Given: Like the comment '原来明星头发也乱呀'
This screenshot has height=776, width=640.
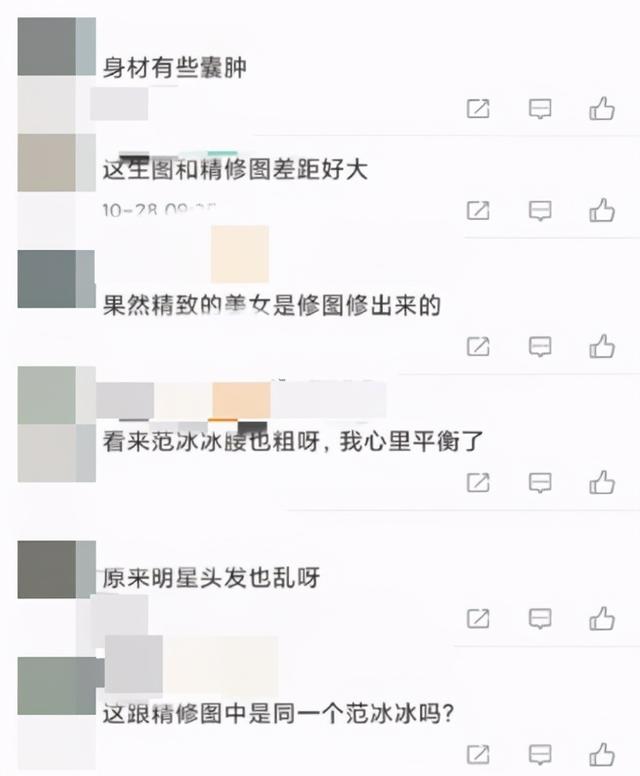Looking at the screenshot, I should pos(602,619).
